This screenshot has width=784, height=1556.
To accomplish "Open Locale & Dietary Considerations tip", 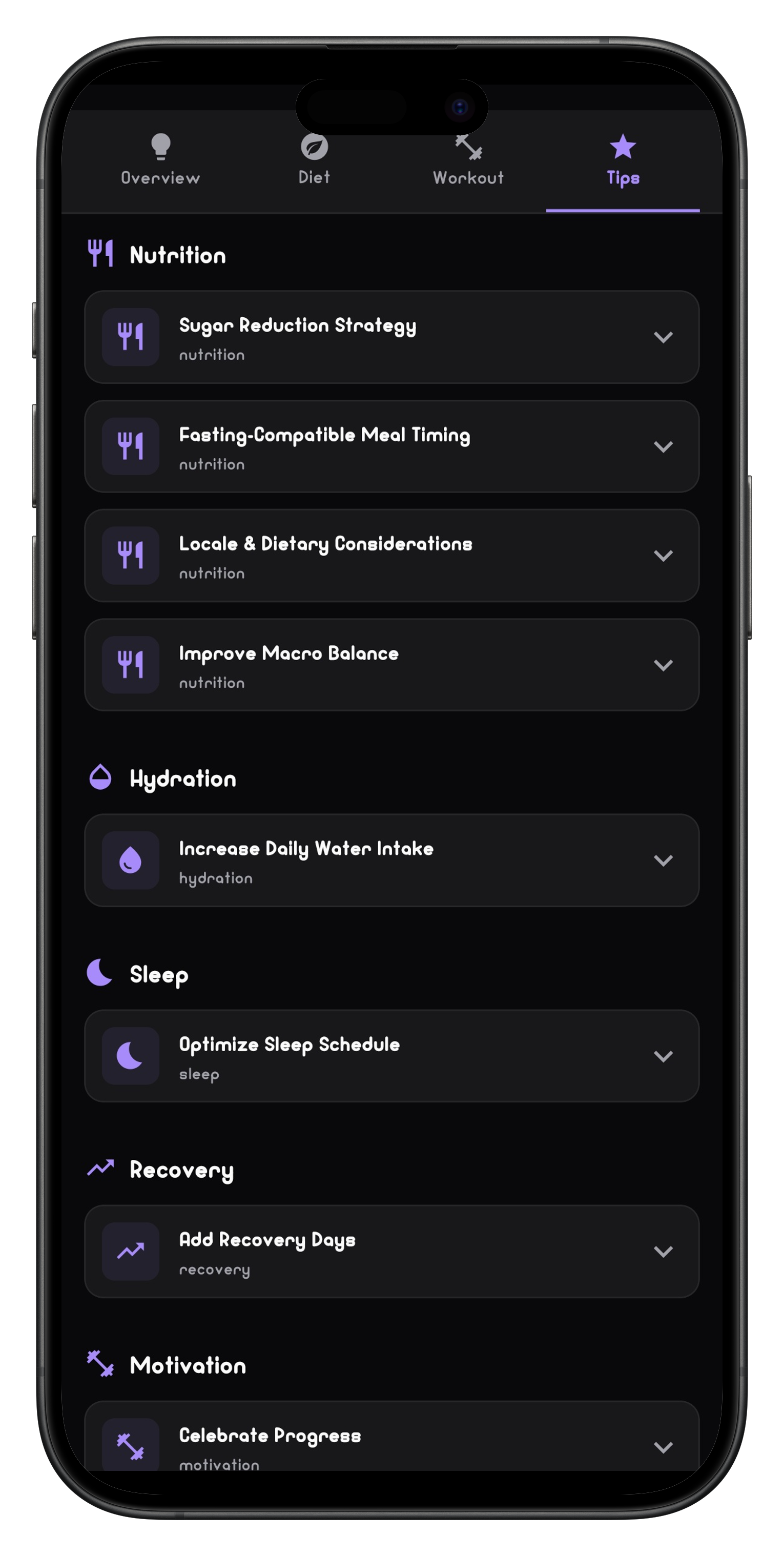I will tap(391, 556).
